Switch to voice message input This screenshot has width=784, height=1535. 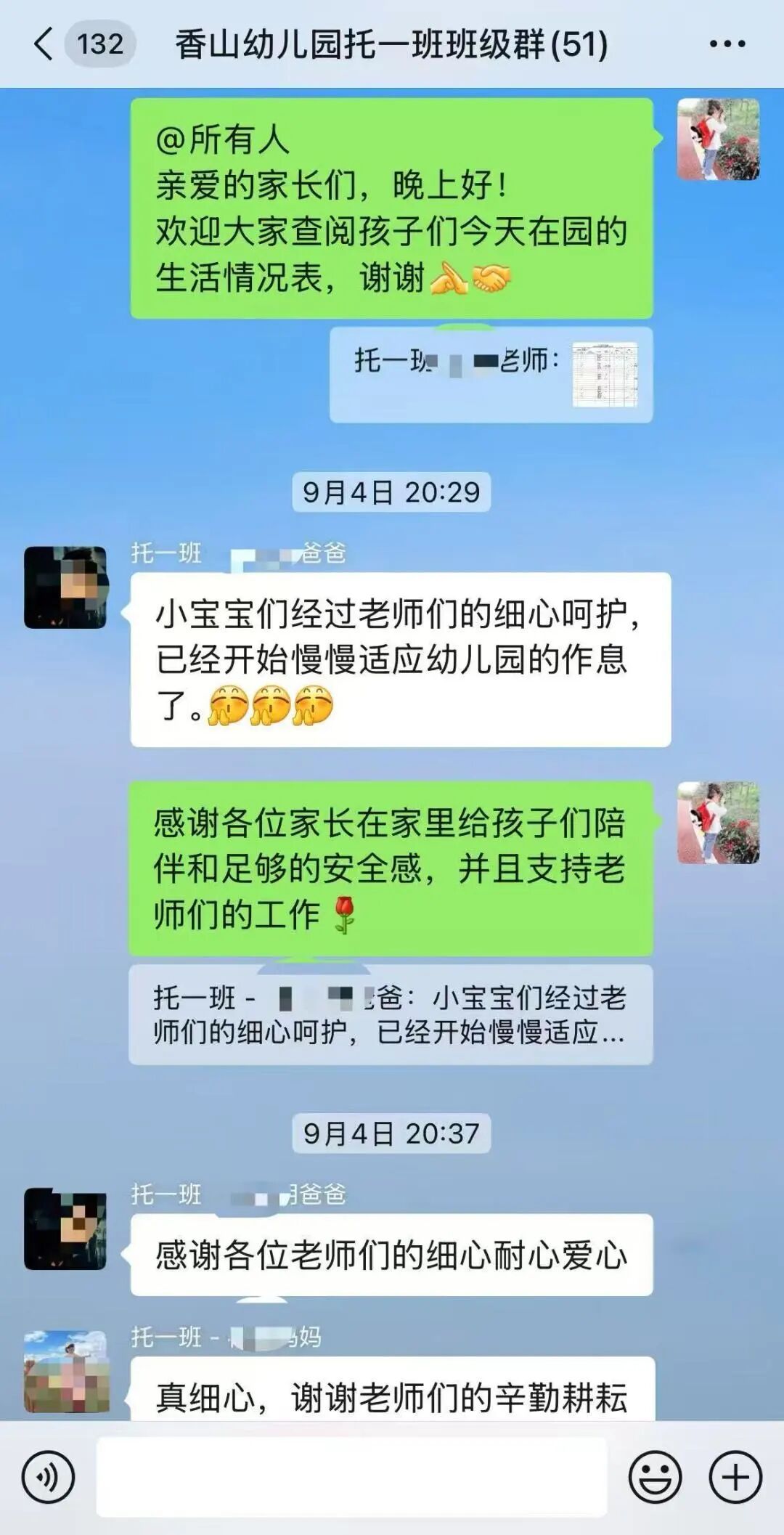(48, 1477)
